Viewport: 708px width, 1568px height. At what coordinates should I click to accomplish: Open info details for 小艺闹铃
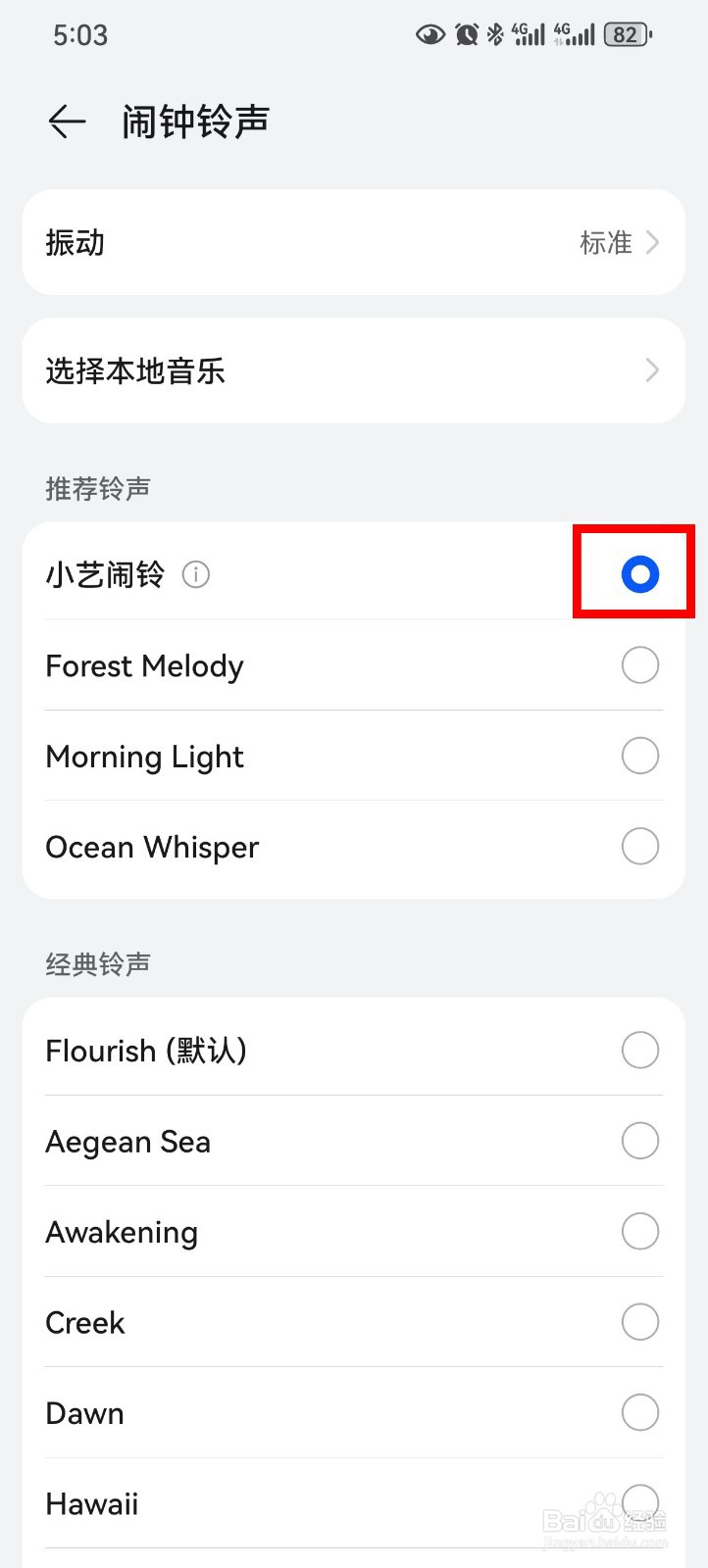point(196,575)
